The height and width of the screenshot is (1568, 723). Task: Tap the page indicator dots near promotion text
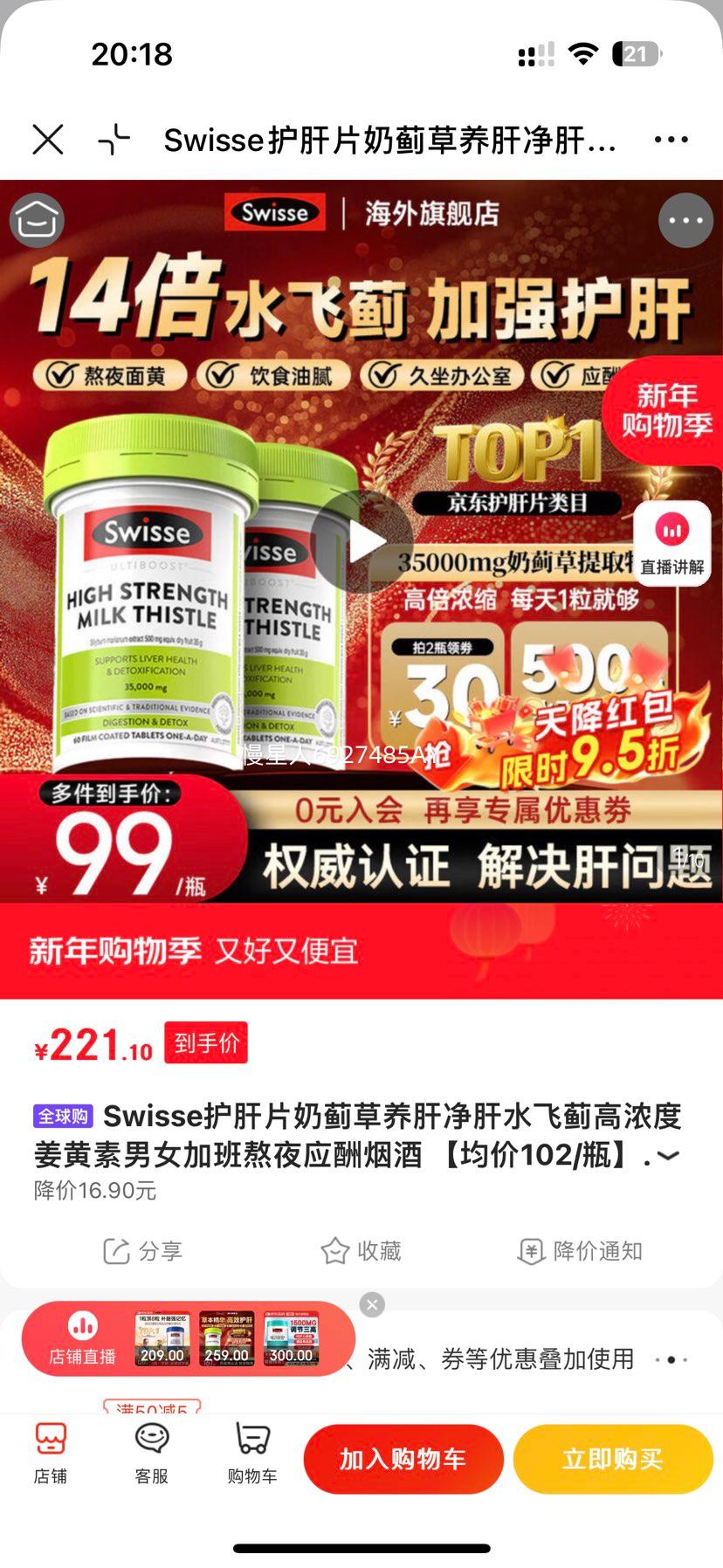[672, 1360]
